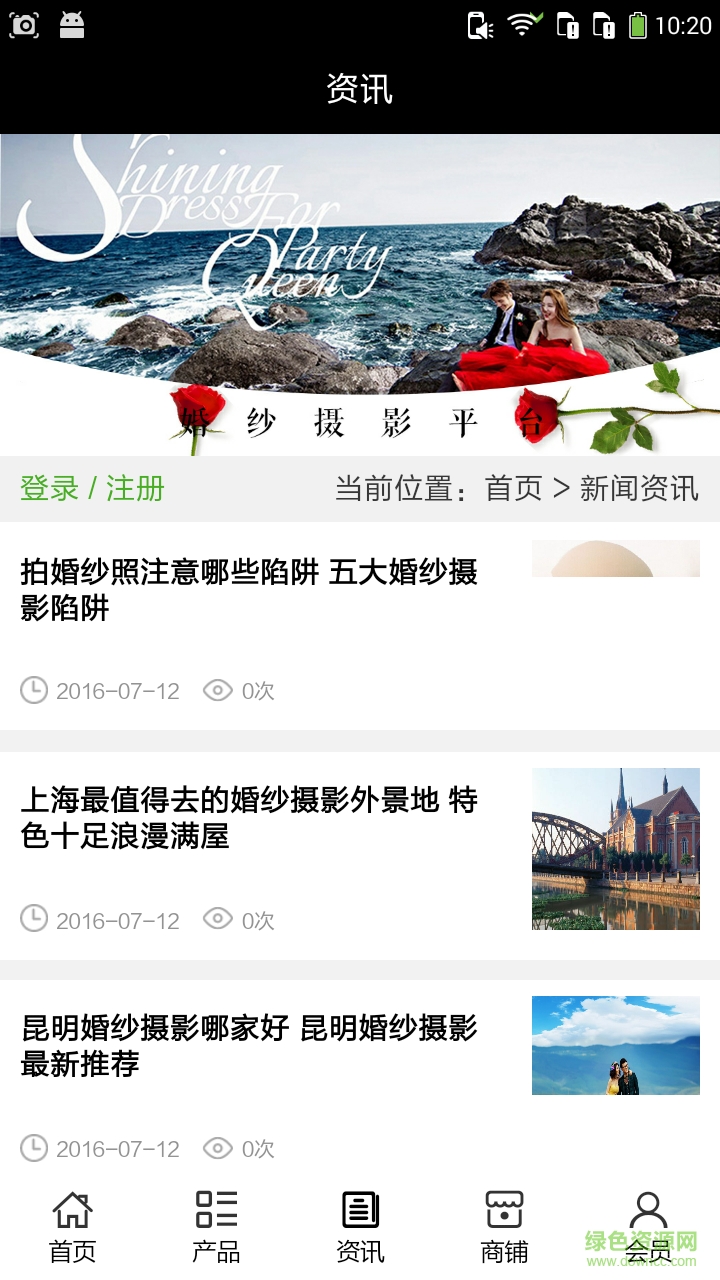Image resolution: width=720 pixels, height=1280 pixels.
Task: Click the clock icon beside the first article date
Action: 33,690
